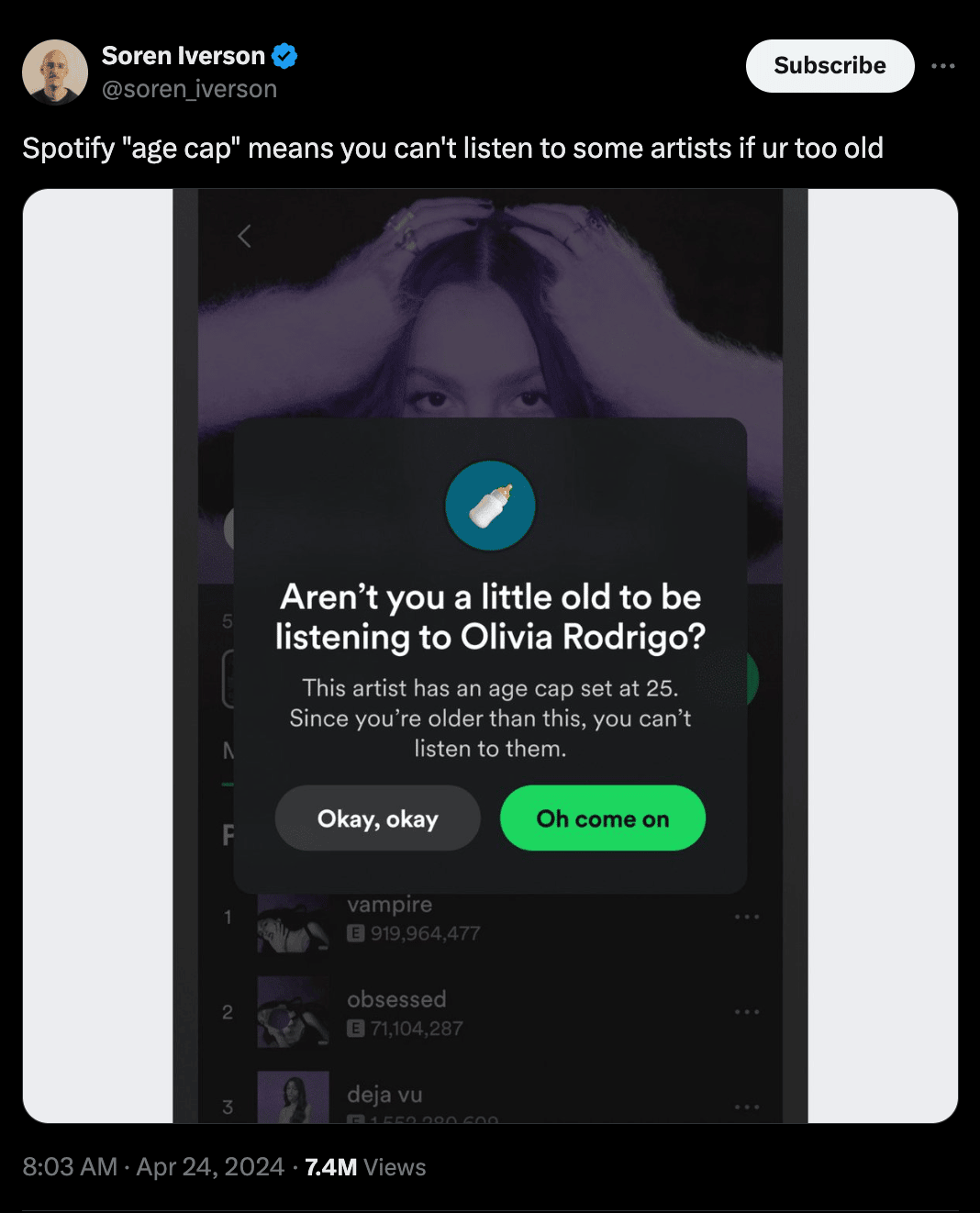Subscribe to Soren Iverson
Viewport: 980px width, 1213px height.
pos(830,66)
